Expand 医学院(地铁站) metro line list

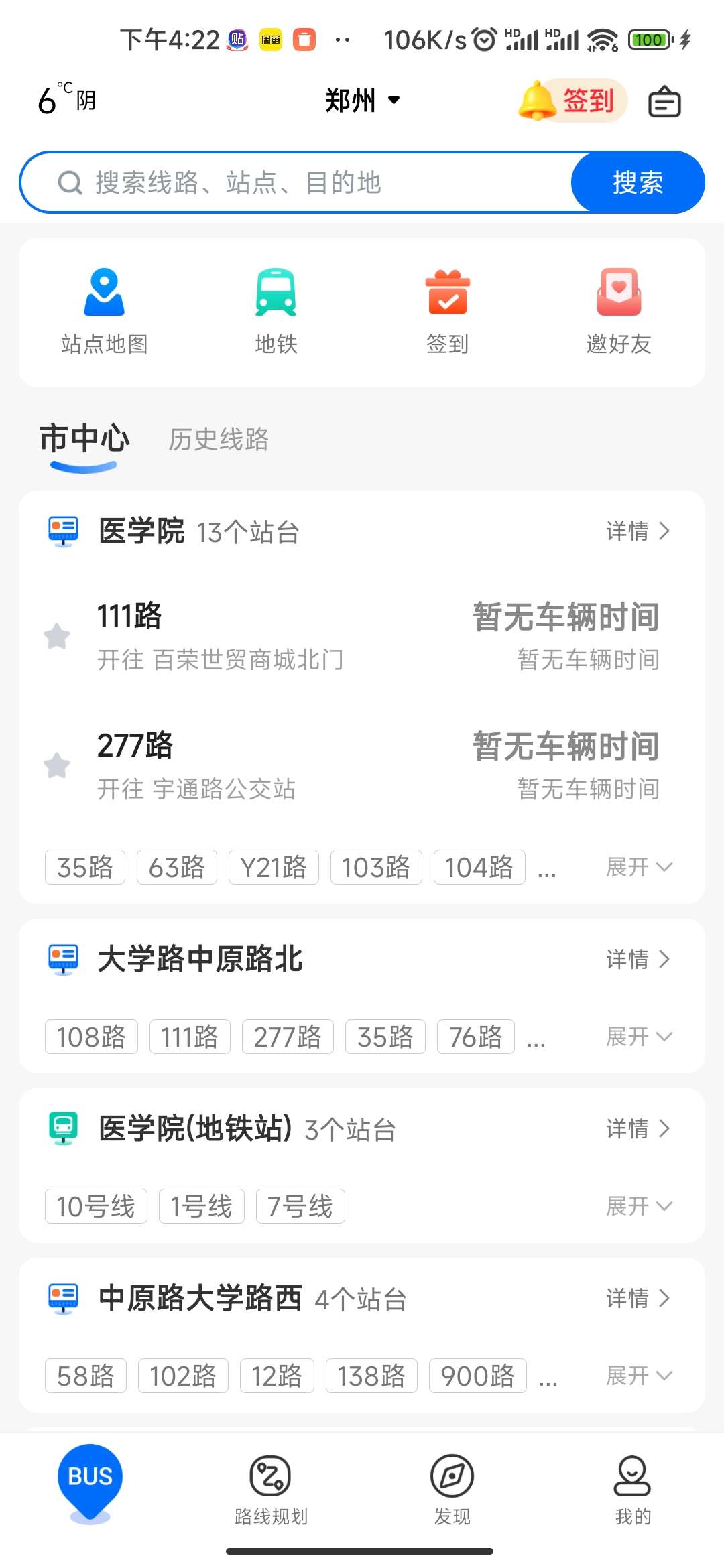coord(642,1205)
